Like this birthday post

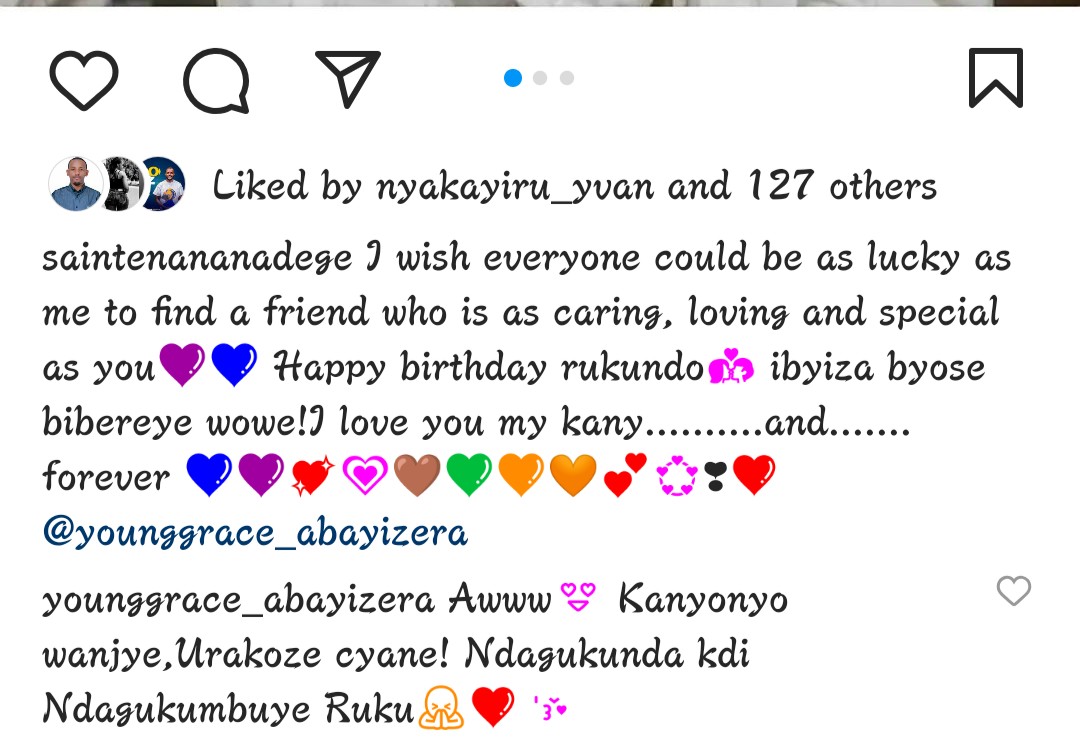click(84, 79)
